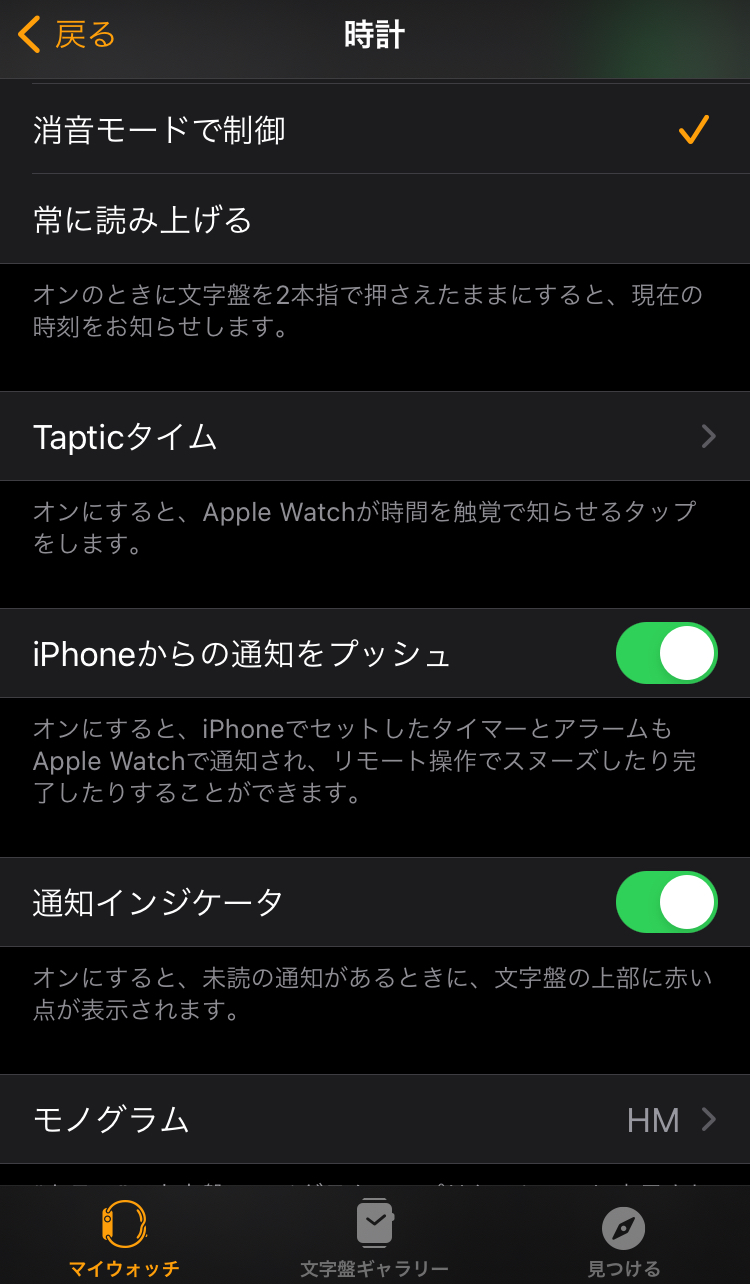Go back with the 戻る button
Viewport: 750px width, 1284px height.
[67, 35]
